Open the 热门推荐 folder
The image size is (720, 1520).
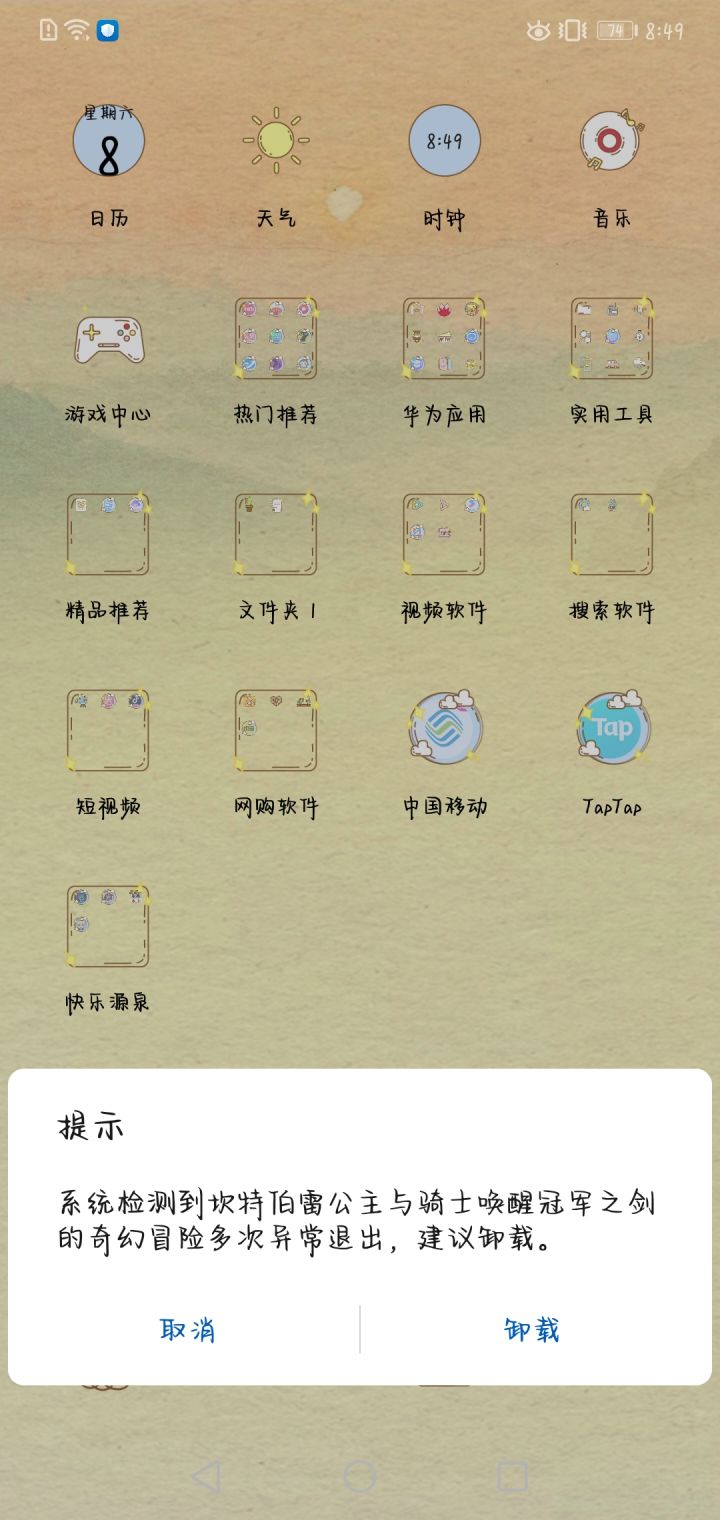(x=275, y=337)
